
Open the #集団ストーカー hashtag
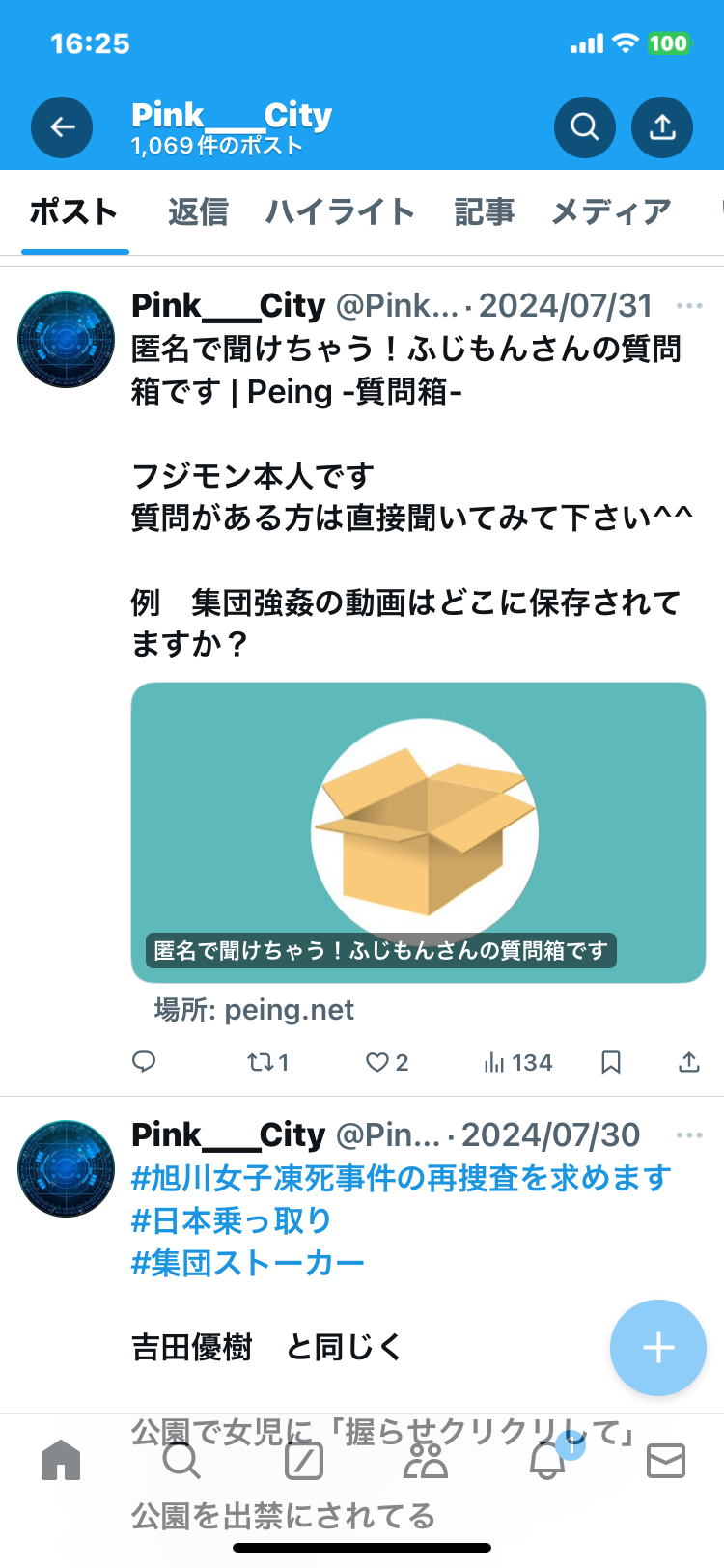coord(248,1263)
